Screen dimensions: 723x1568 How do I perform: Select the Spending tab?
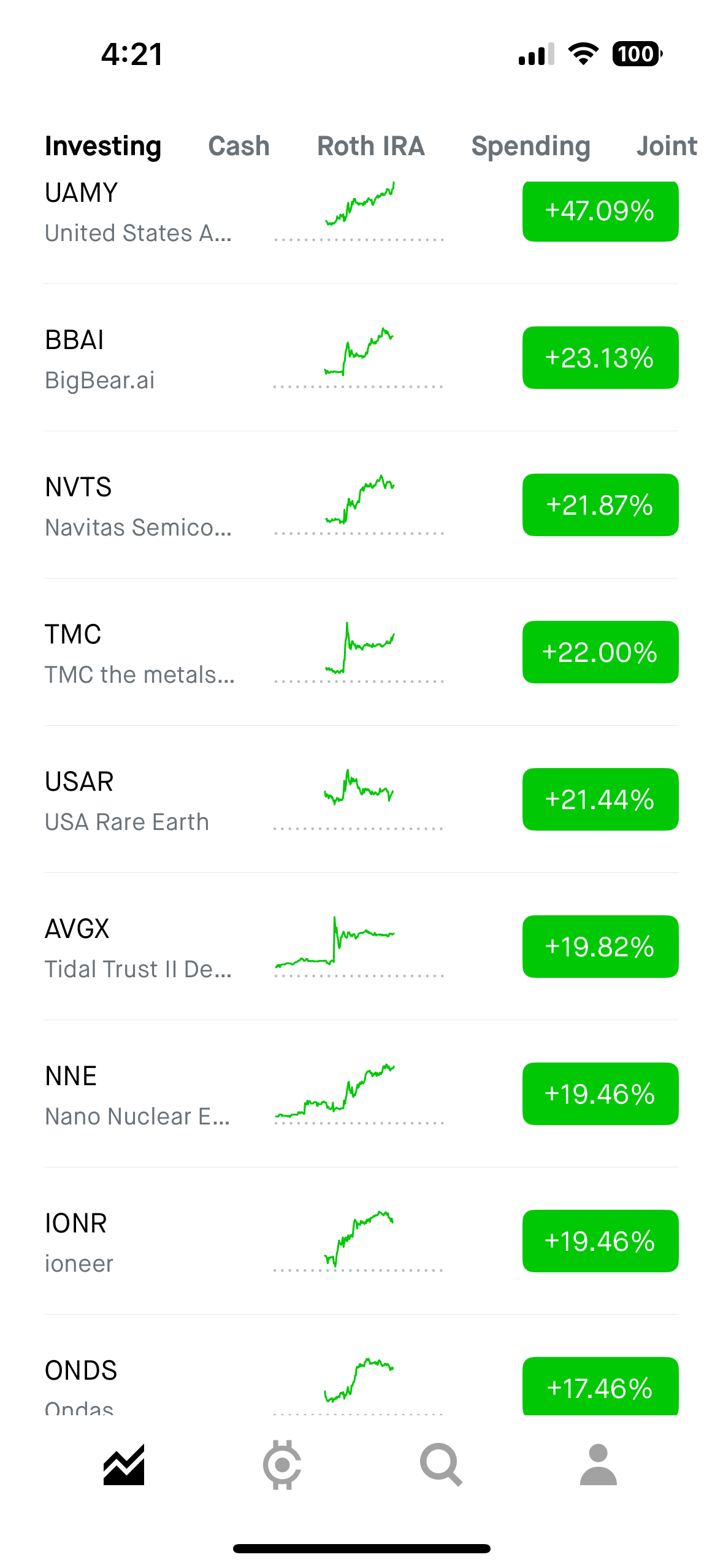[530, 147]
